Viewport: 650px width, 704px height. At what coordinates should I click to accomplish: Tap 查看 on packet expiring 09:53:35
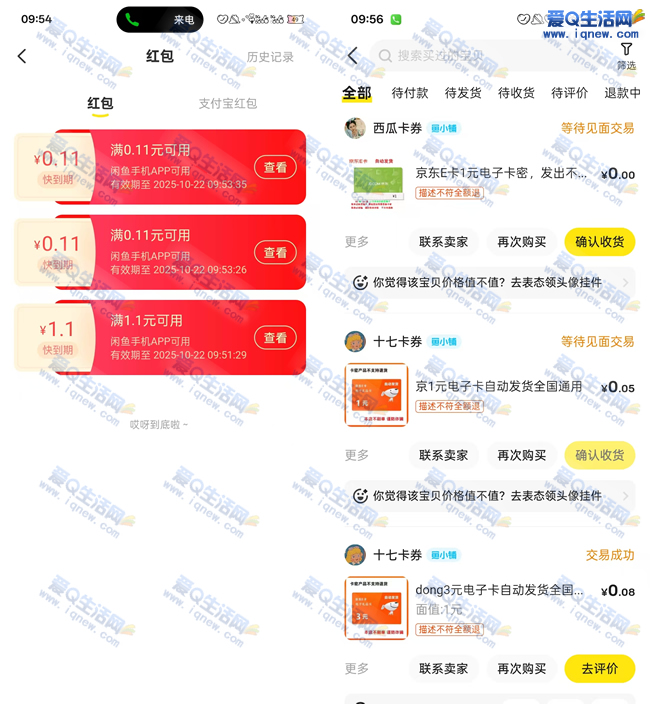[275, 168]
